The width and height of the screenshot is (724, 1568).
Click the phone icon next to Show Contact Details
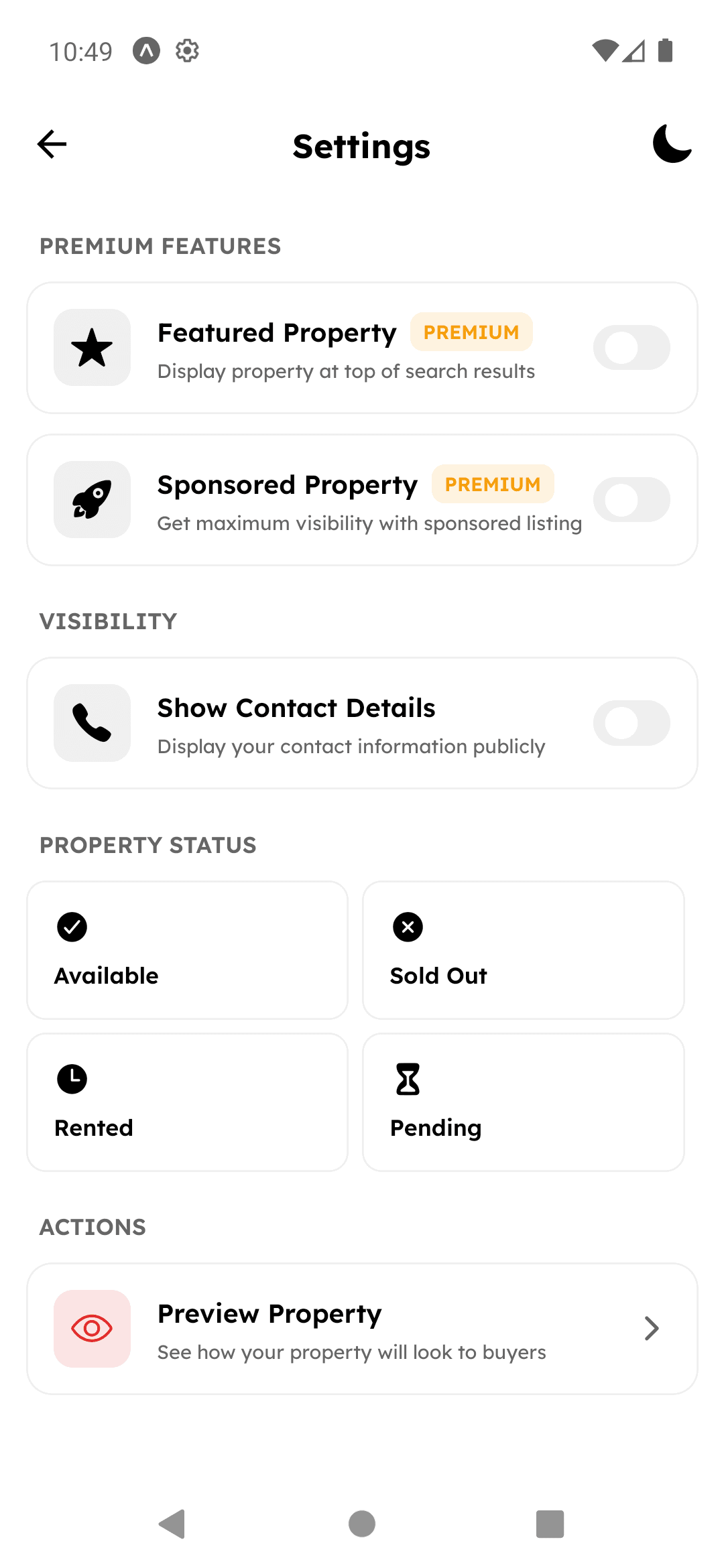pyautogui.click(x=91, y=722)
